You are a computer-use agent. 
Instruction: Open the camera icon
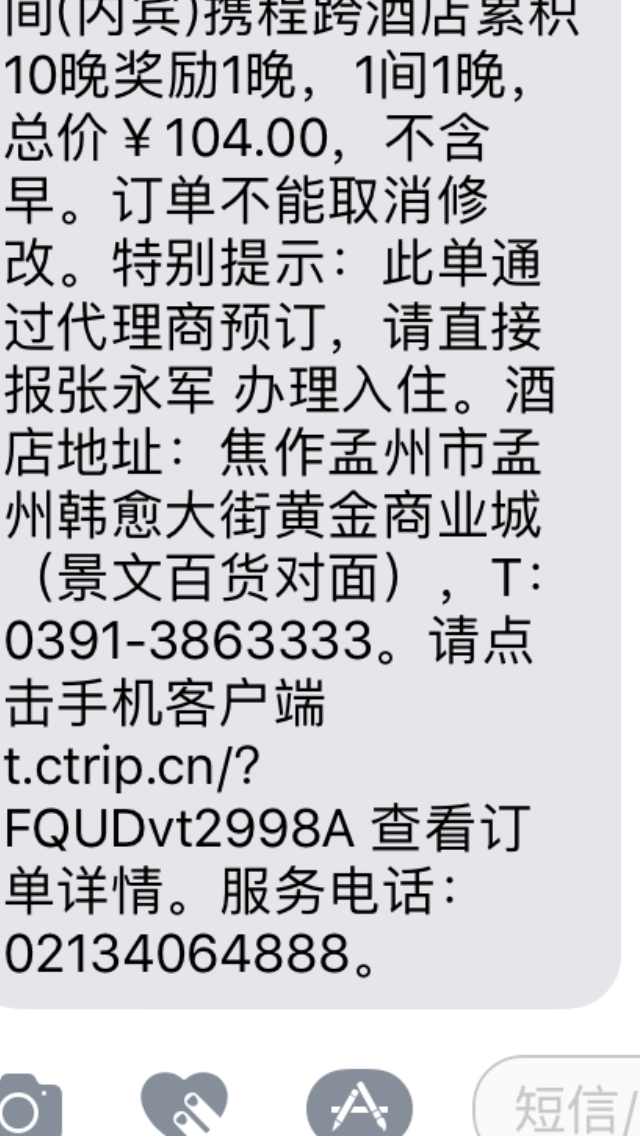[x=28, y=1105]
